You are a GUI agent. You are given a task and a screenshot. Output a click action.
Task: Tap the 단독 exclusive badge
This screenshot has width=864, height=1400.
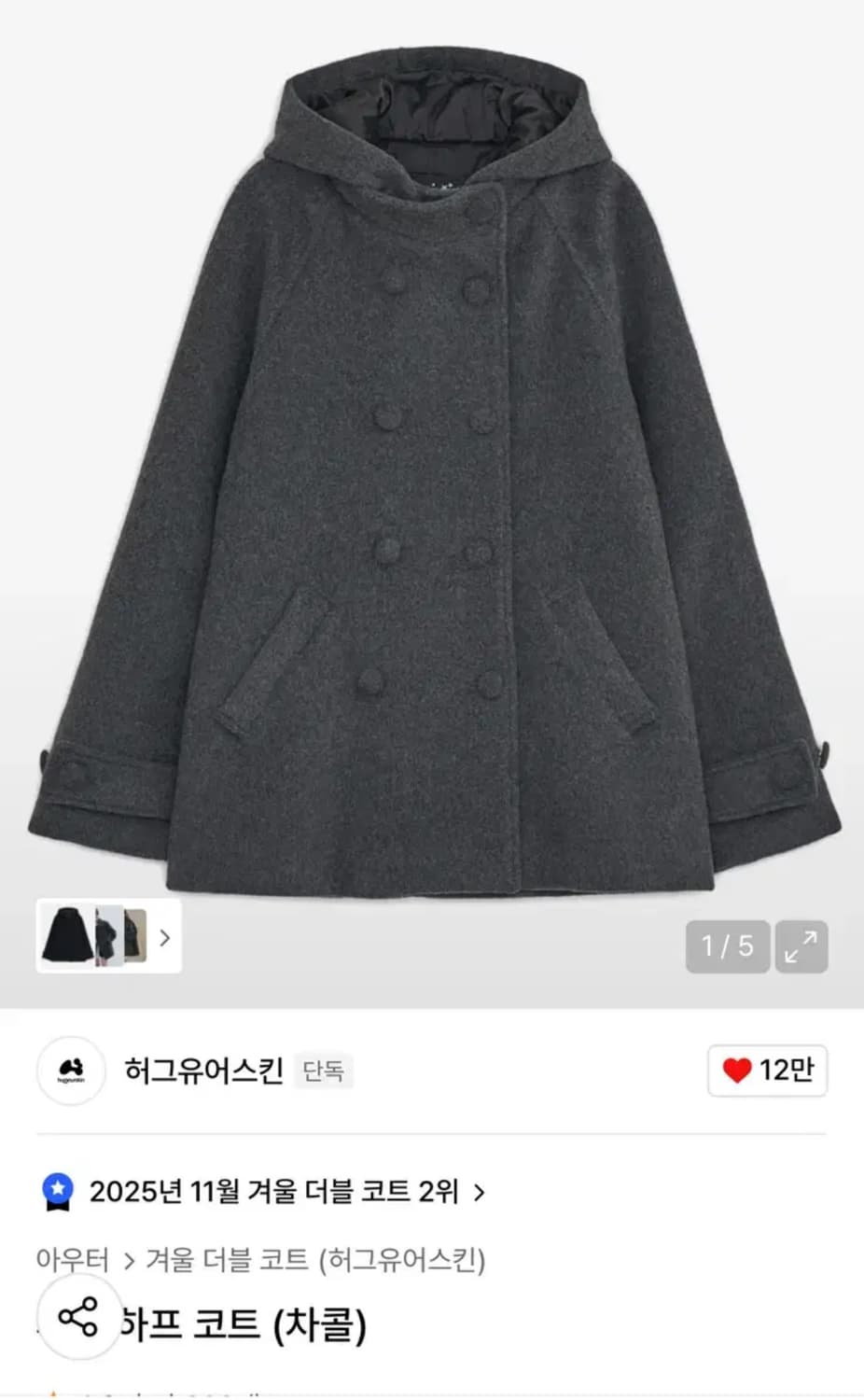pyautogui.click(x=325, y=1071)
